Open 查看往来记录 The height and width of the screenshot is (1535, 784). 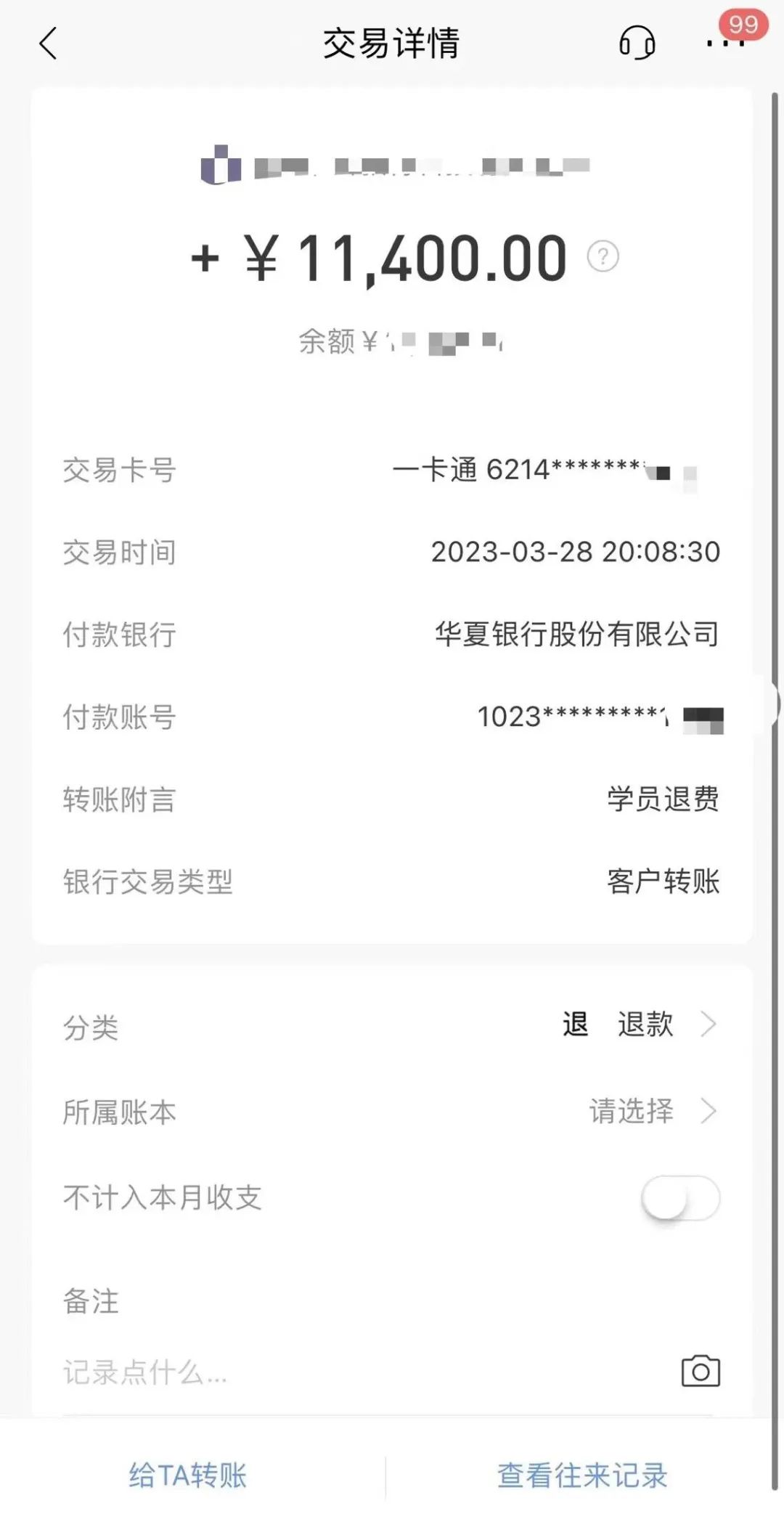[582, 1475]
